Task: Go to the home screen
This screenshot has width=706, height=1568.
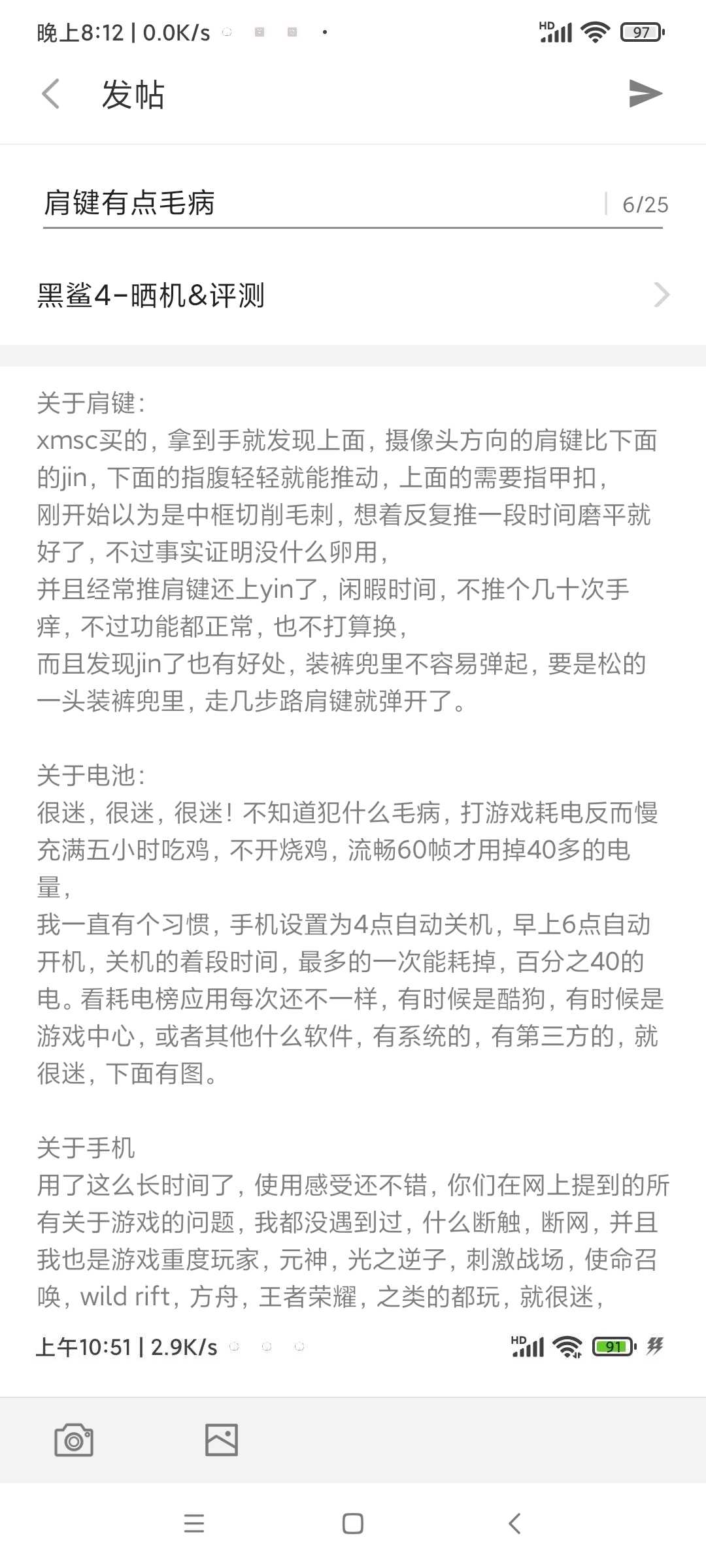Action: [353, 1524]
